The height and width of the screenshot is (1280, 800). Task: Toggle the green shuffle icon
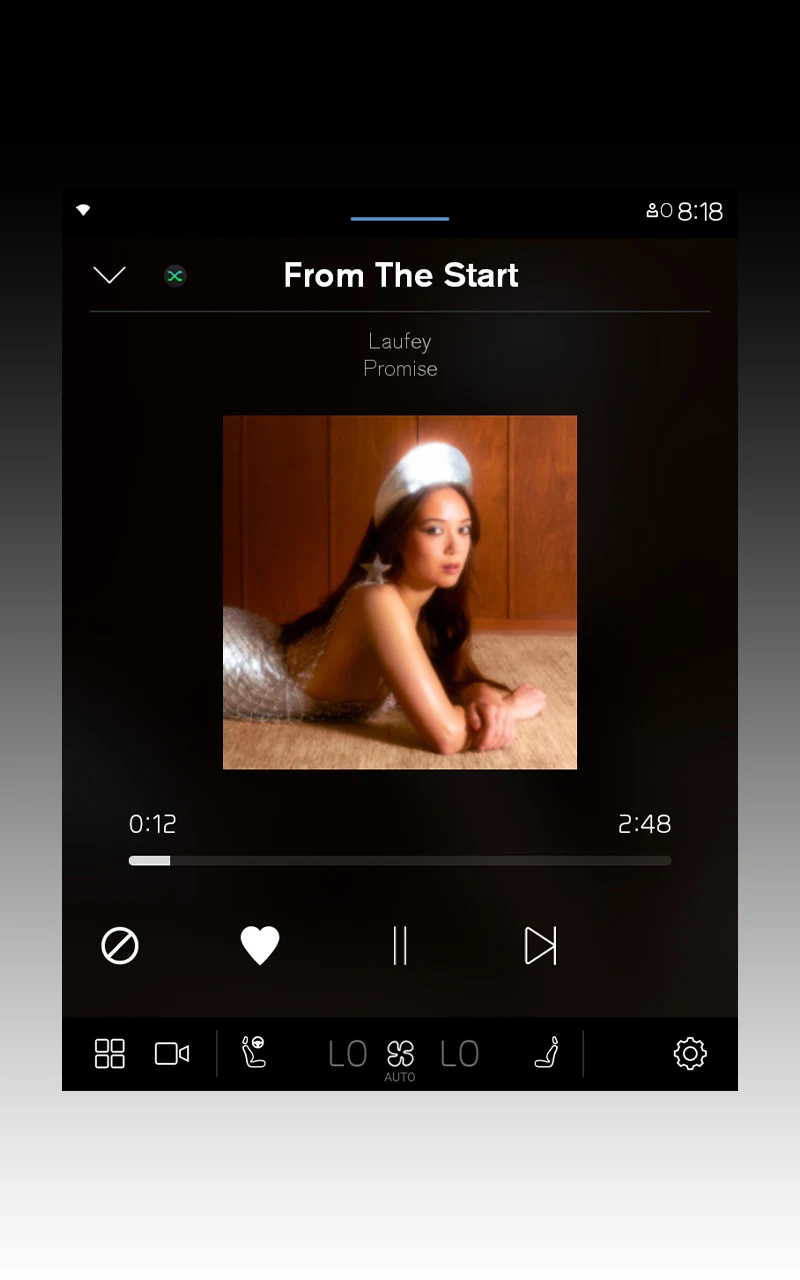[x=175, y=276]
